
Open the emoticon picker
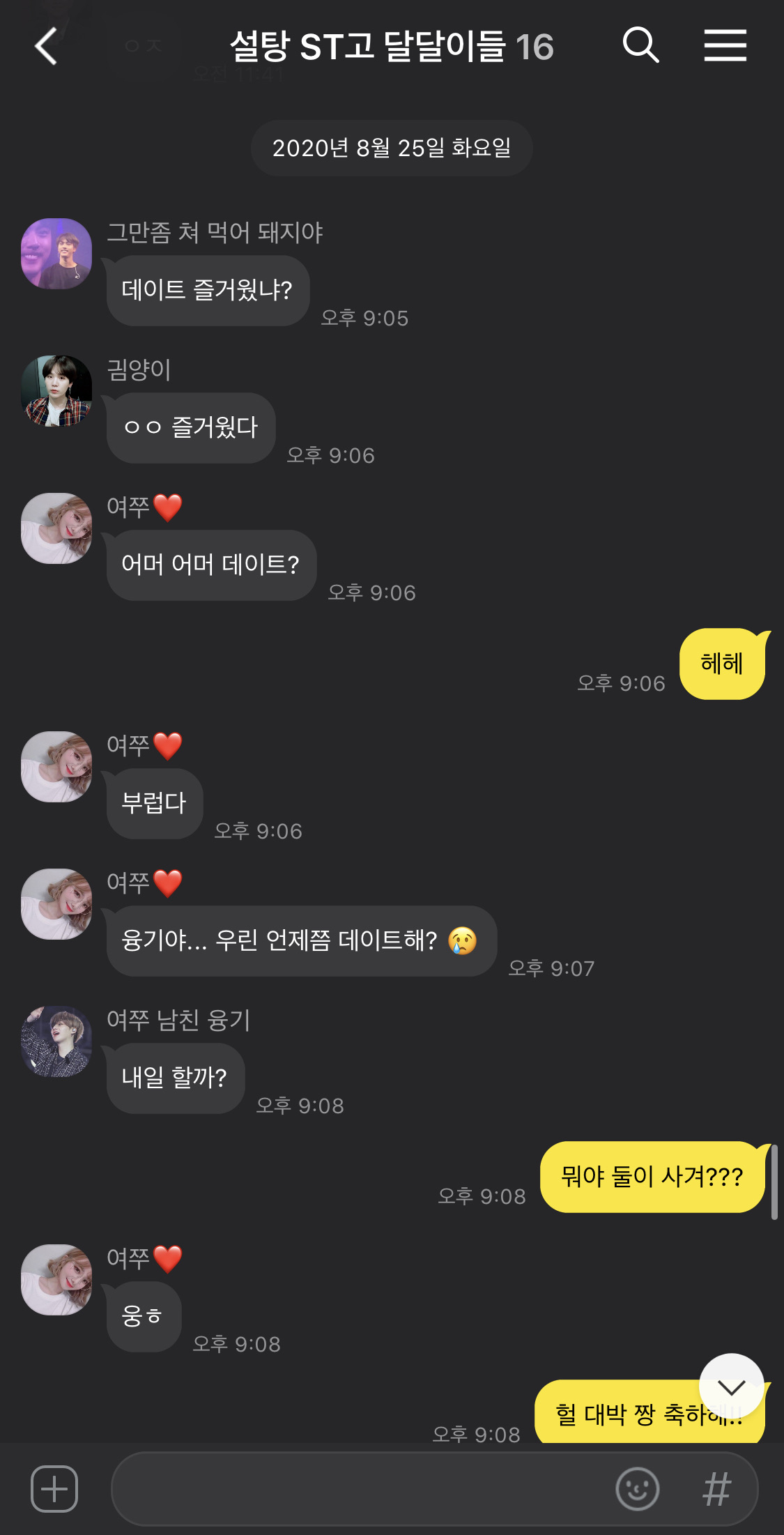(x=637, y=1488)
